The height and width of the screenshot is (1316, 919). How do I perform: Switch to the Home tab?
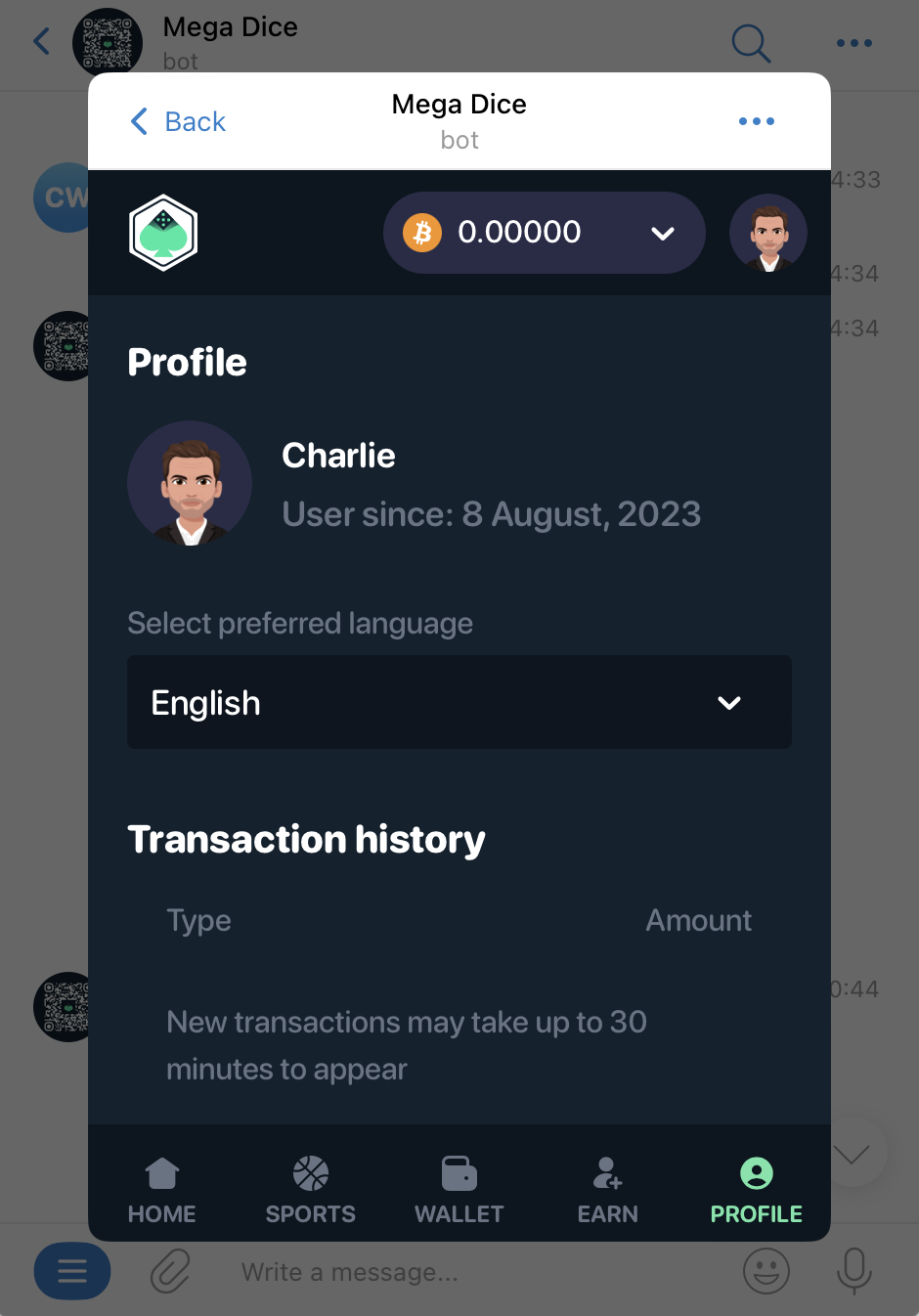tap(162, 1189)
